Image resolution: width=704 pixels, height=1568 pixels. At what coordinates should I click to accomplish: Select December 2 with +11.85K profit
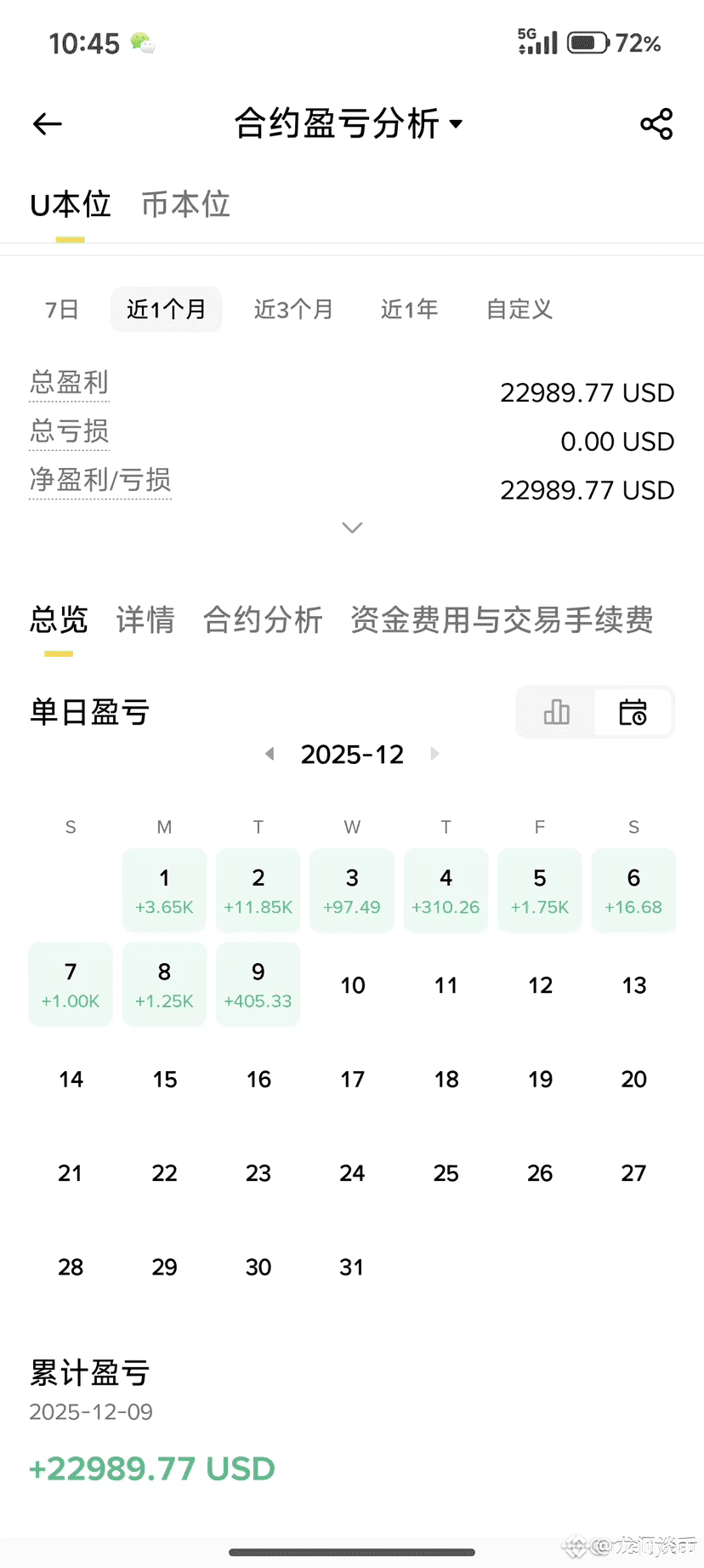[258, 891]
